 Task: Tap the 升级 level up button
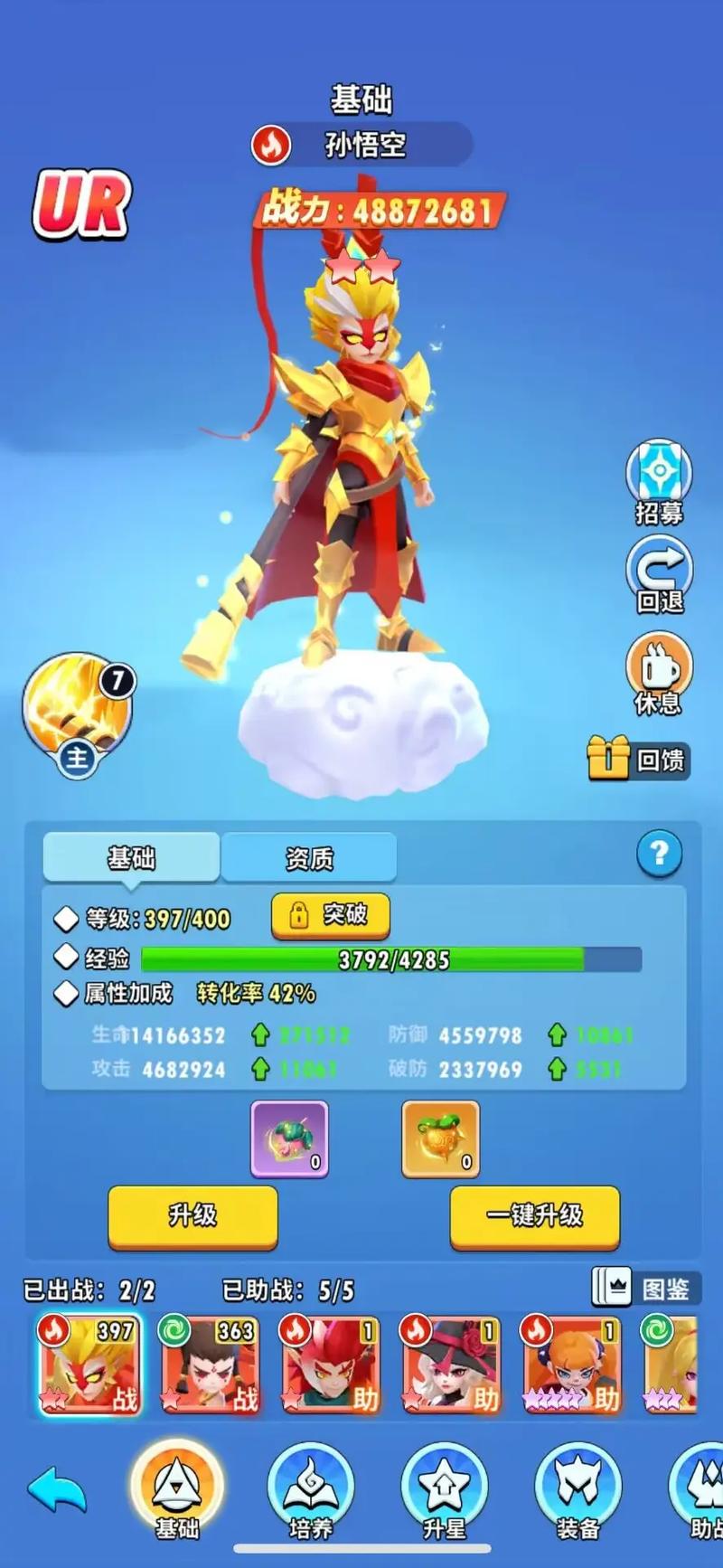pyautogui.click(x=192, y=1216)
